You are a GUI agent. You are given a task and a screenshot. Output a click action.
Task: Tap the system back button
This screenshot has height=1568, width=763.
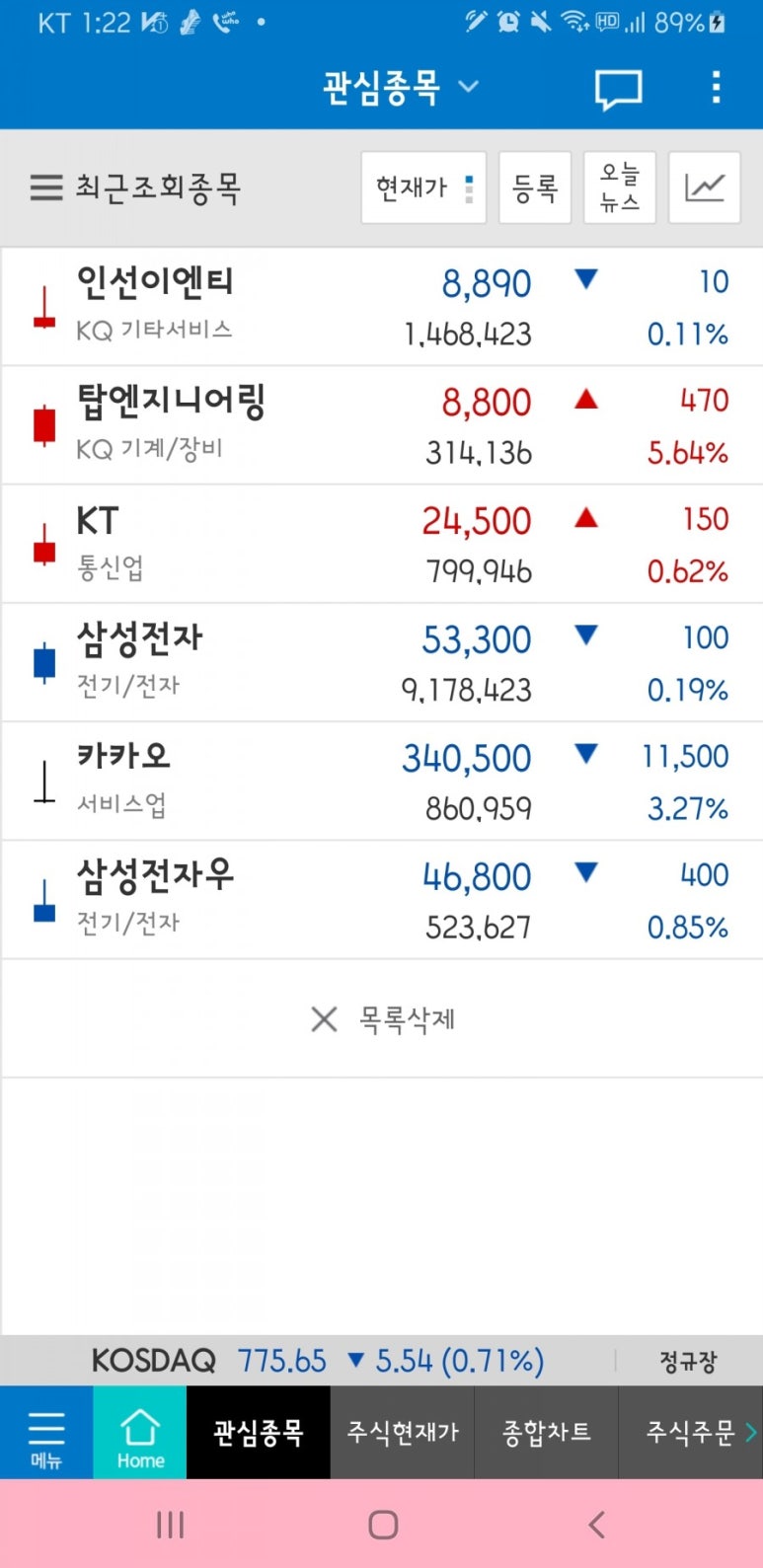(596, 1525)
